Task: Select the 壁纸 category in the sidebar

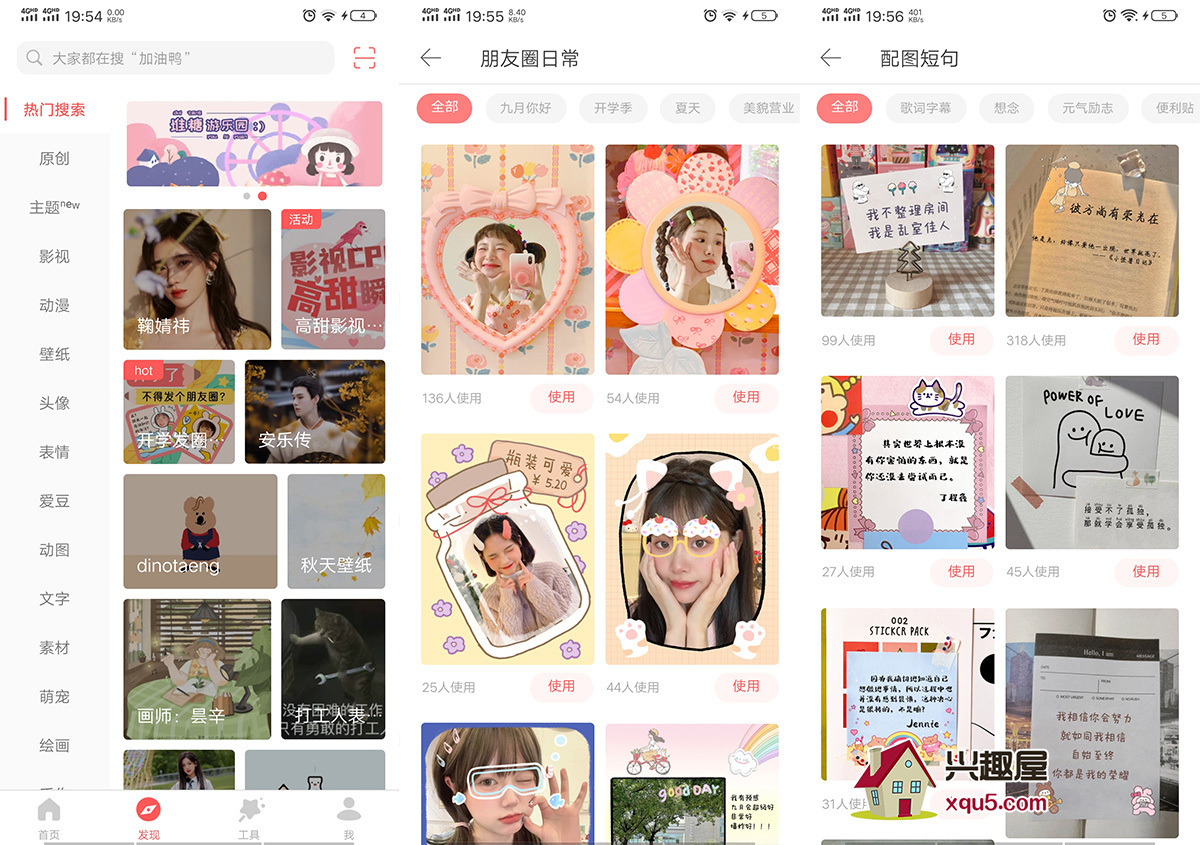Action: point(54,354)
